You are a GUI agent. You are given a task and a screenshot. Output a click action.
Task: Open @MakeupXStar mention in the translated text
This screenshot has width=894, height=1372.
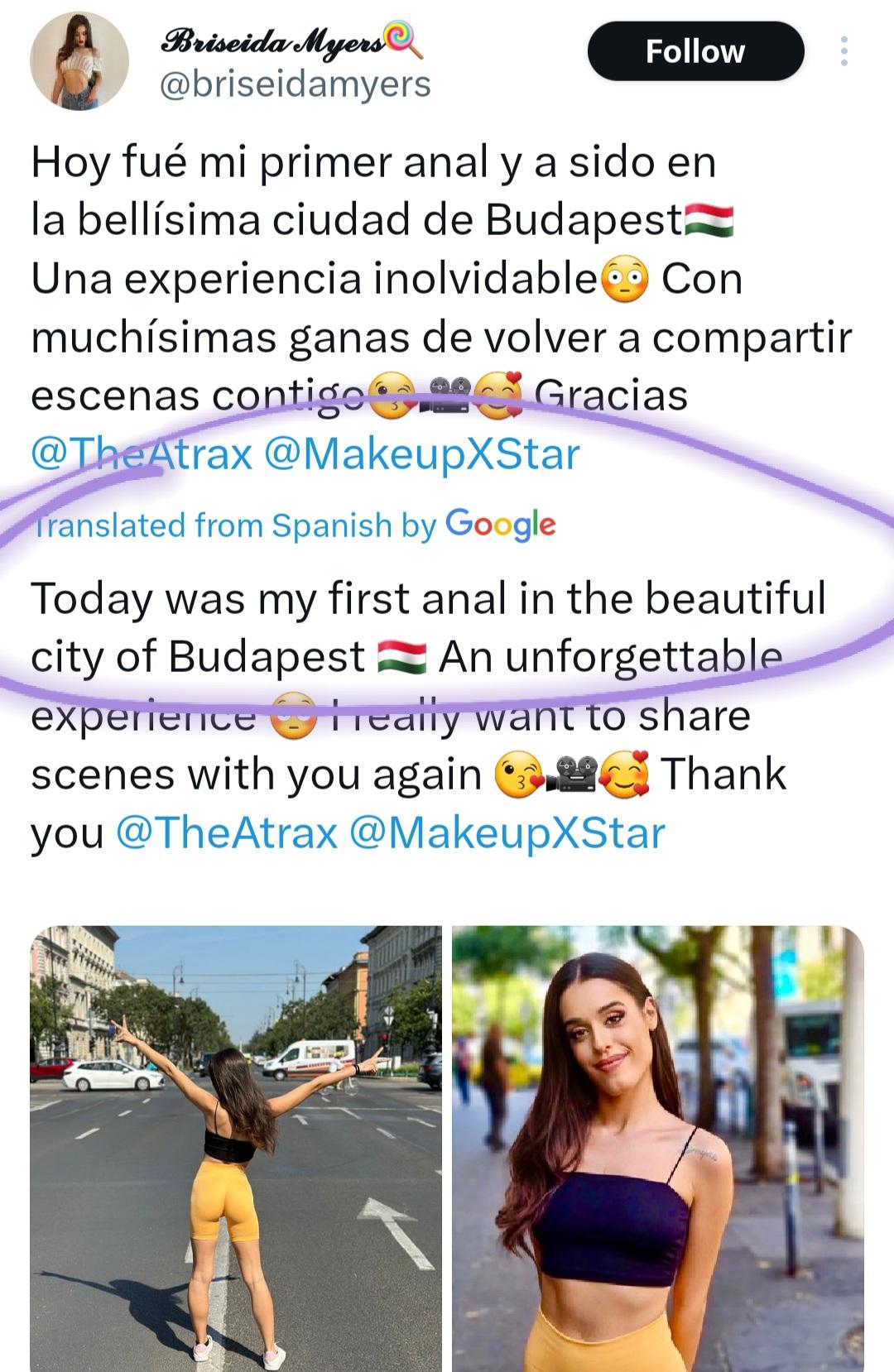click(507, 832)
